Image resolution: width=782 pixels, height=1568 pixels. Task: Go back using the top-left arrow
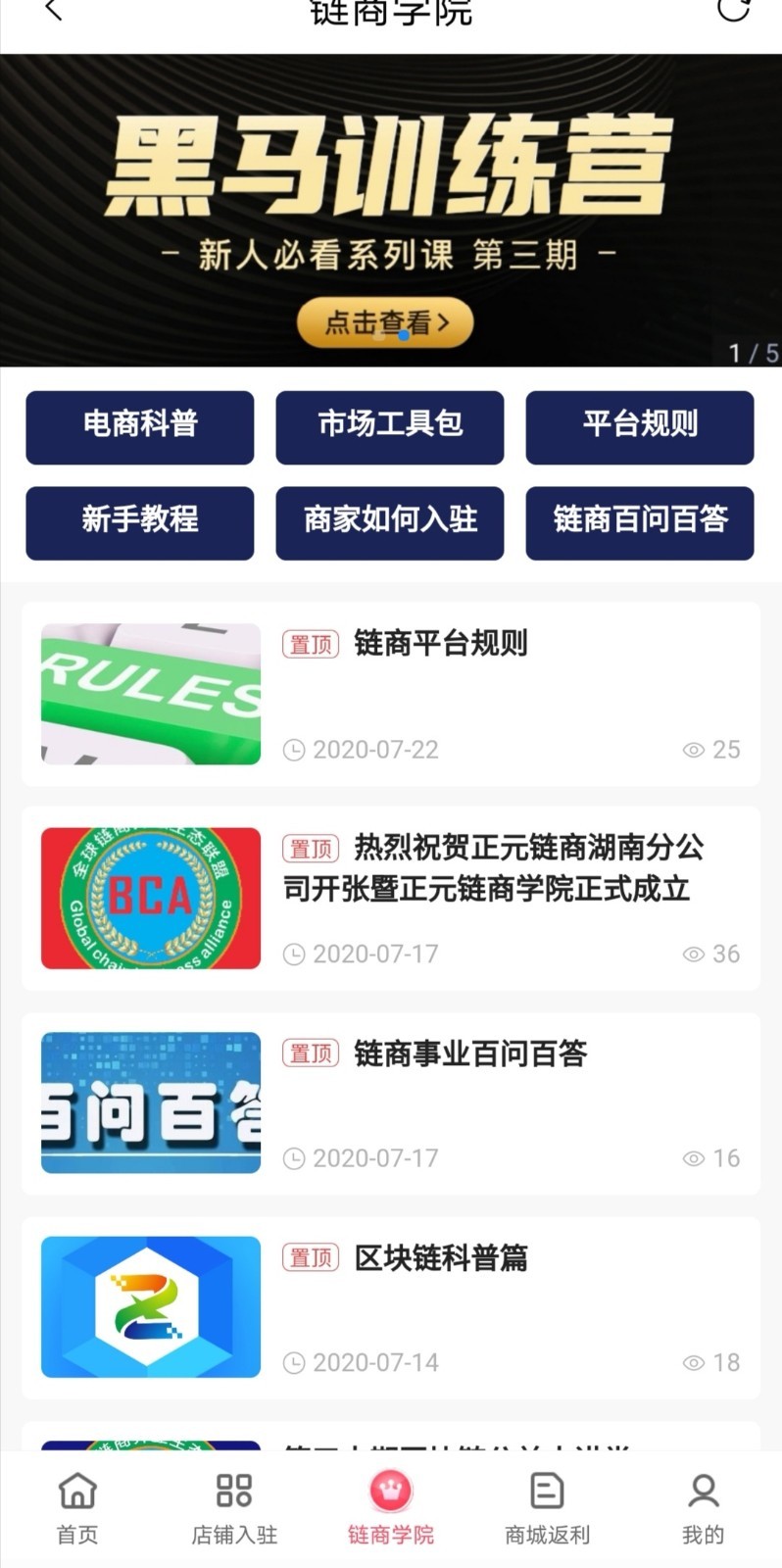(54, 12)
